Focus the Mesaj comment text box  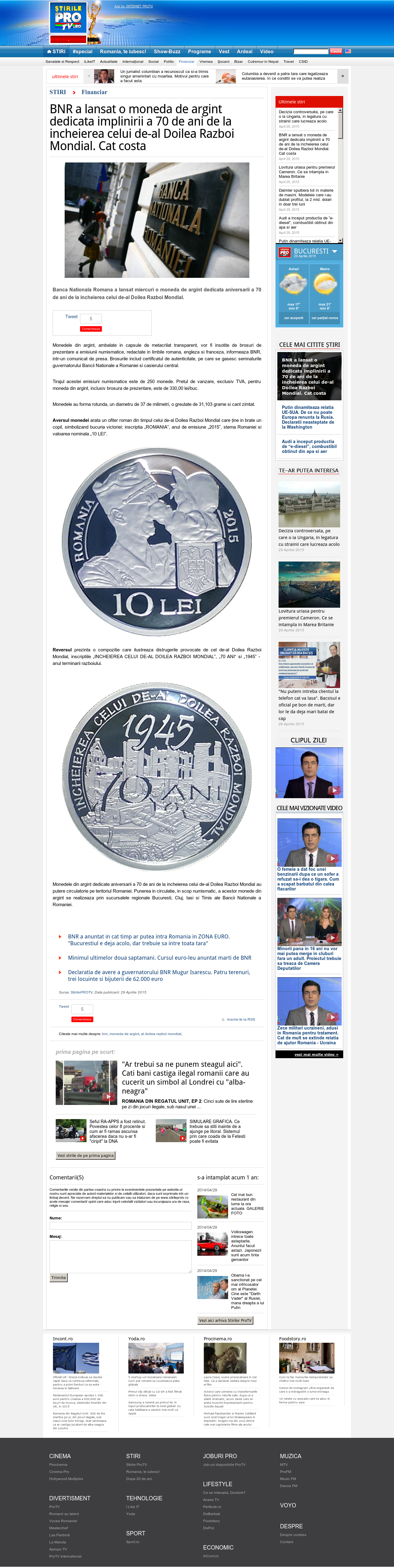coord(120,1256)
